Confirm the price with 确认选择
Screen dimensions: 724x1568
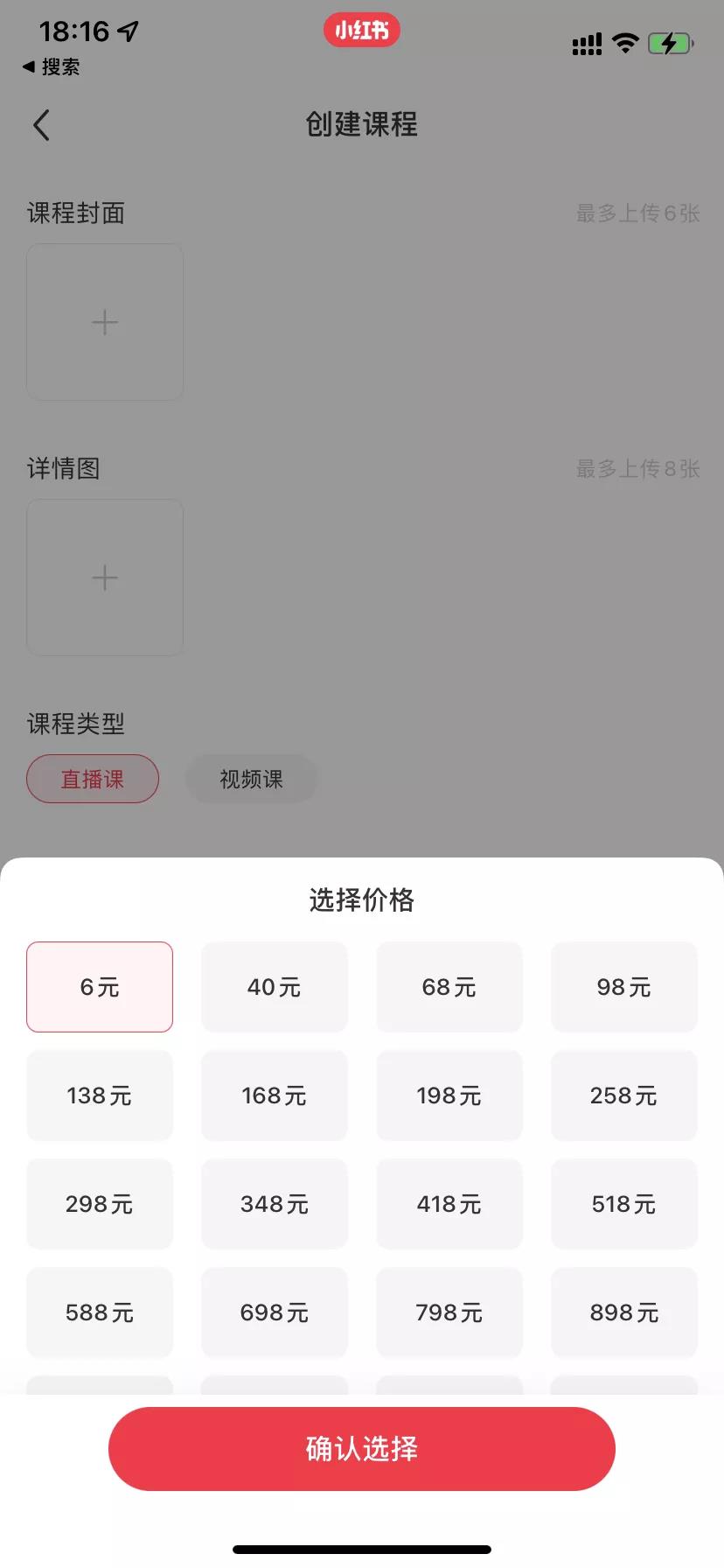(x=362, y=1449)
